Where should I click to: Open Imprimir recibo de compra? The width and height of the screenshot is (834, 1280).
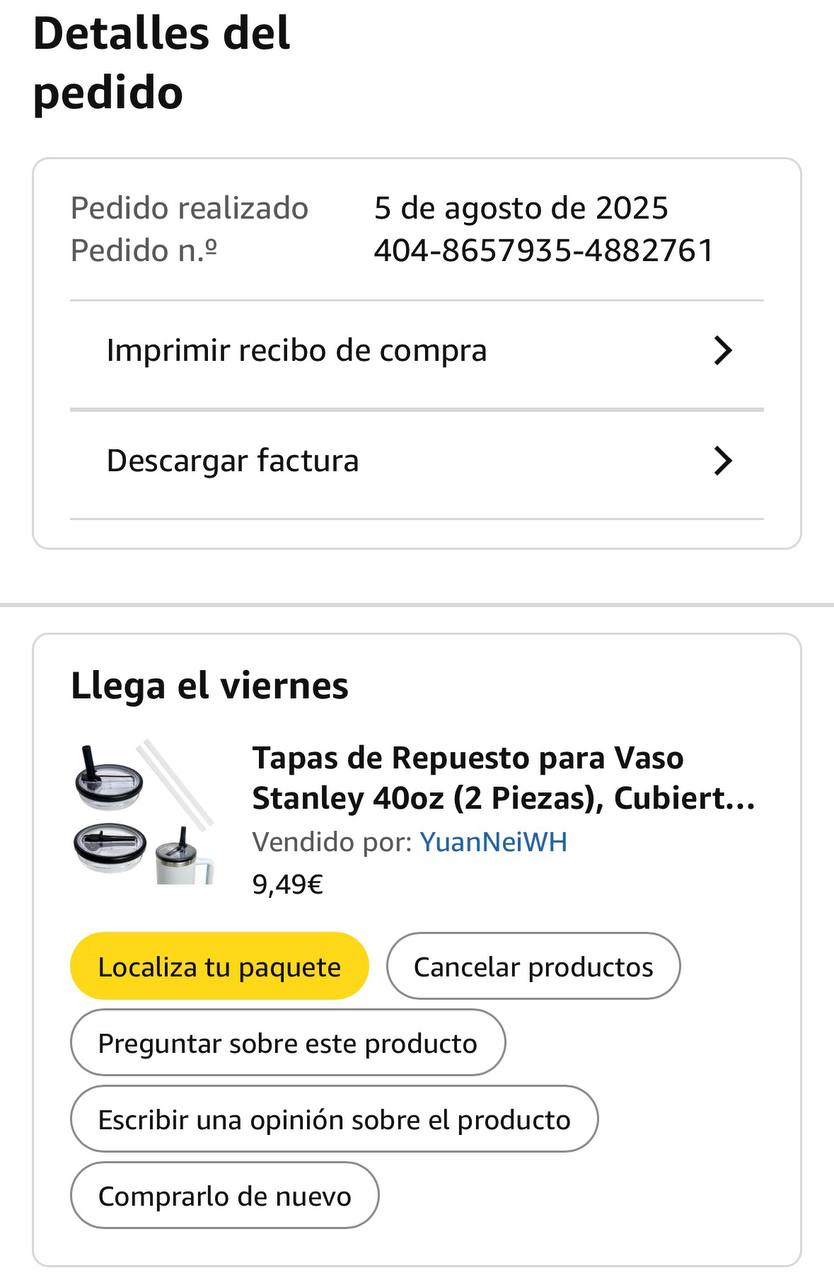416,351
